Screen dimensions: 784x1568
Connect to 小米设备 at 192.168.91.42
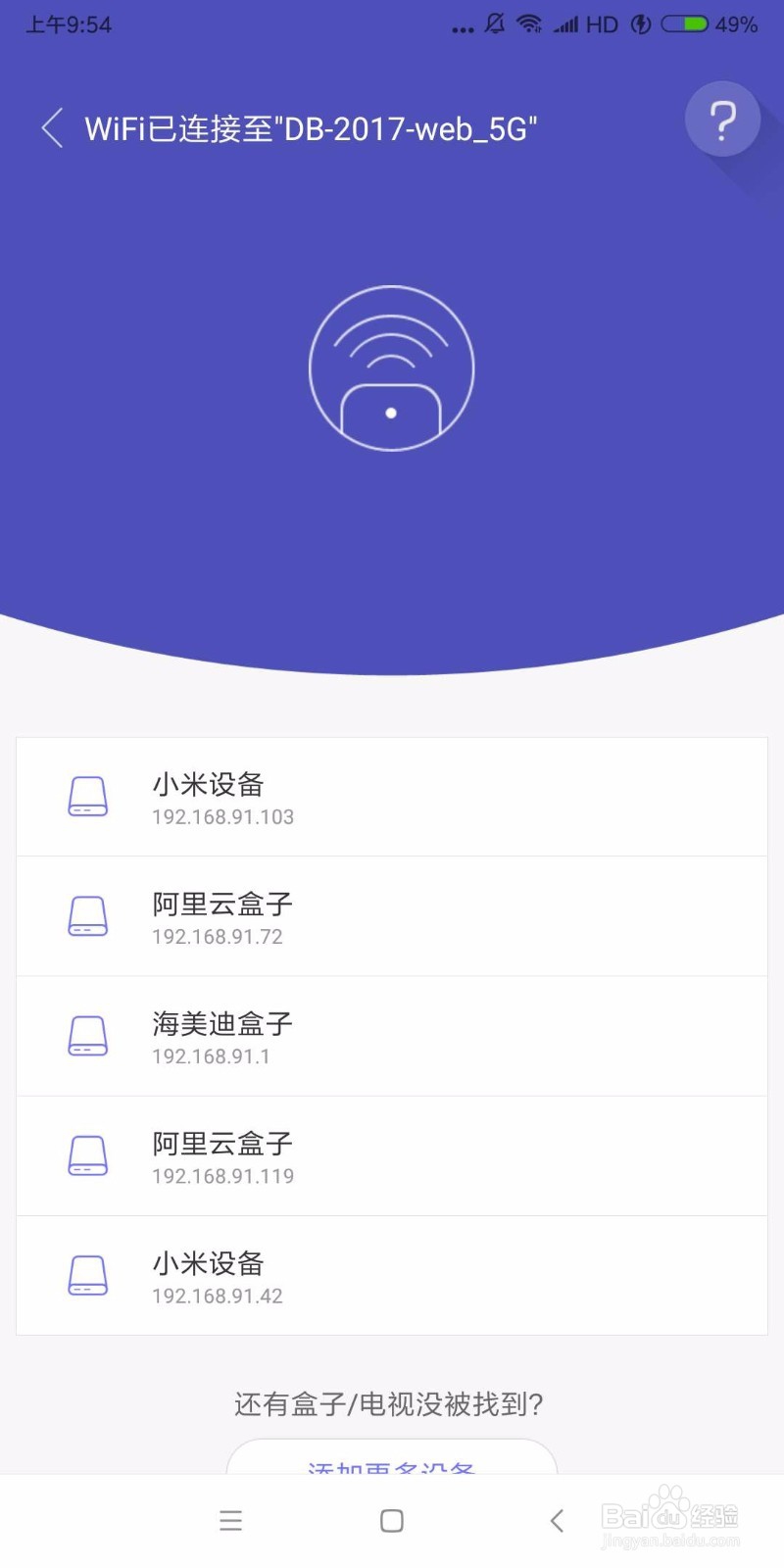(x=392, y=1275)
